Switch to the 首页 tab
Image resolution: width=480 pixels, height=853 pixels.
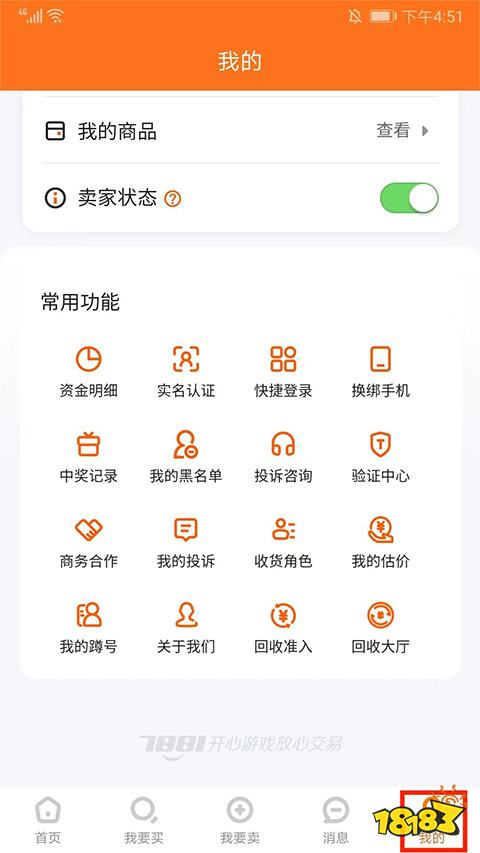coord(48,821)
